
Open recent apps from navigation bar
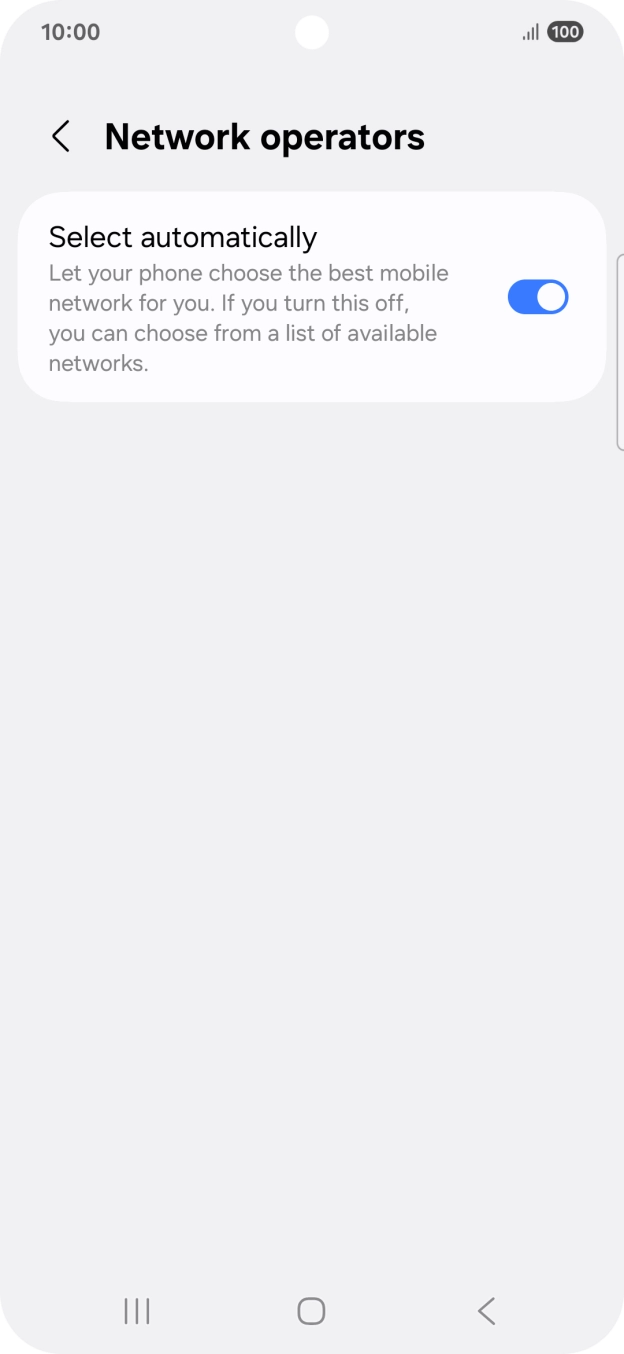click(137, 1311)
